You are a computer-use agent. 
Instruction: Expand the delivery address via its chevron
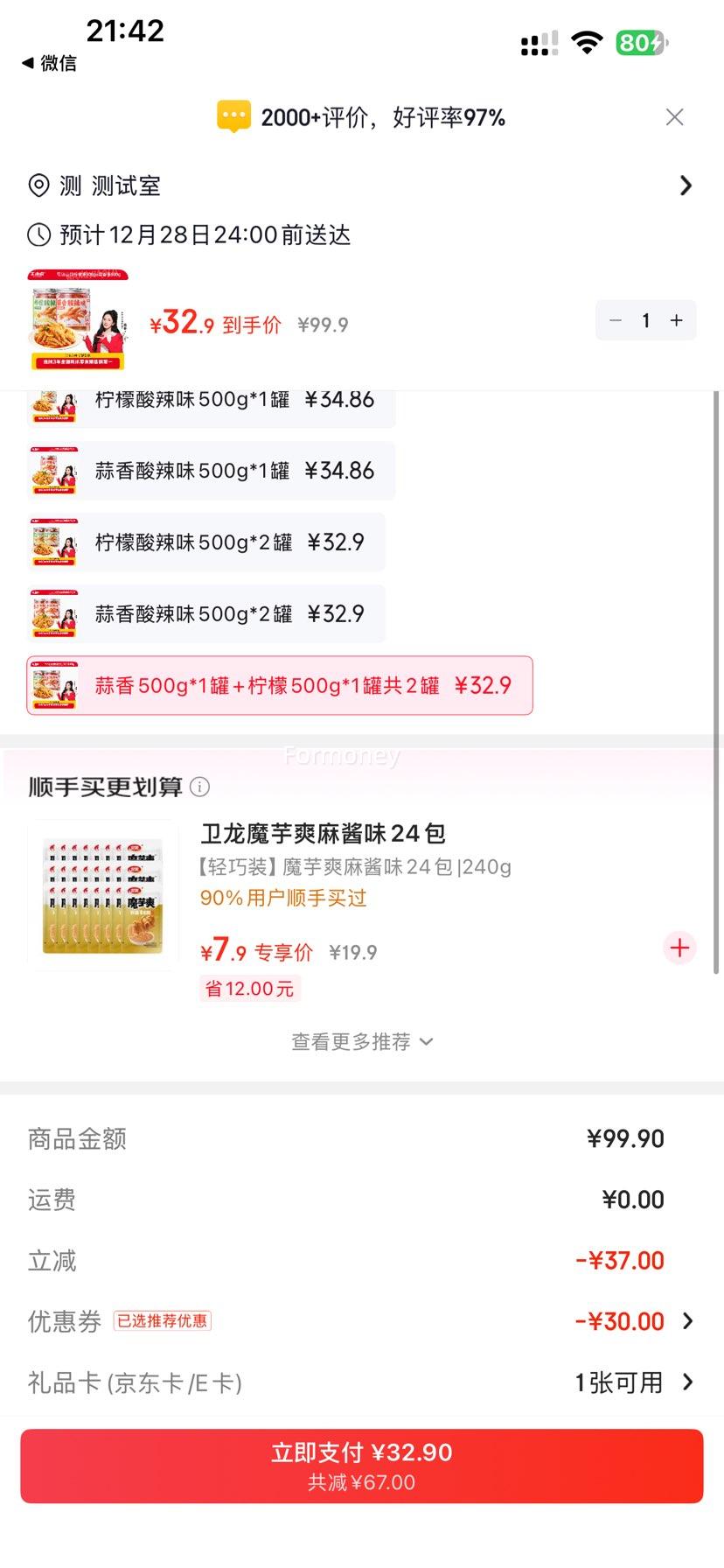pyautogui.click(x=686, y=185)
